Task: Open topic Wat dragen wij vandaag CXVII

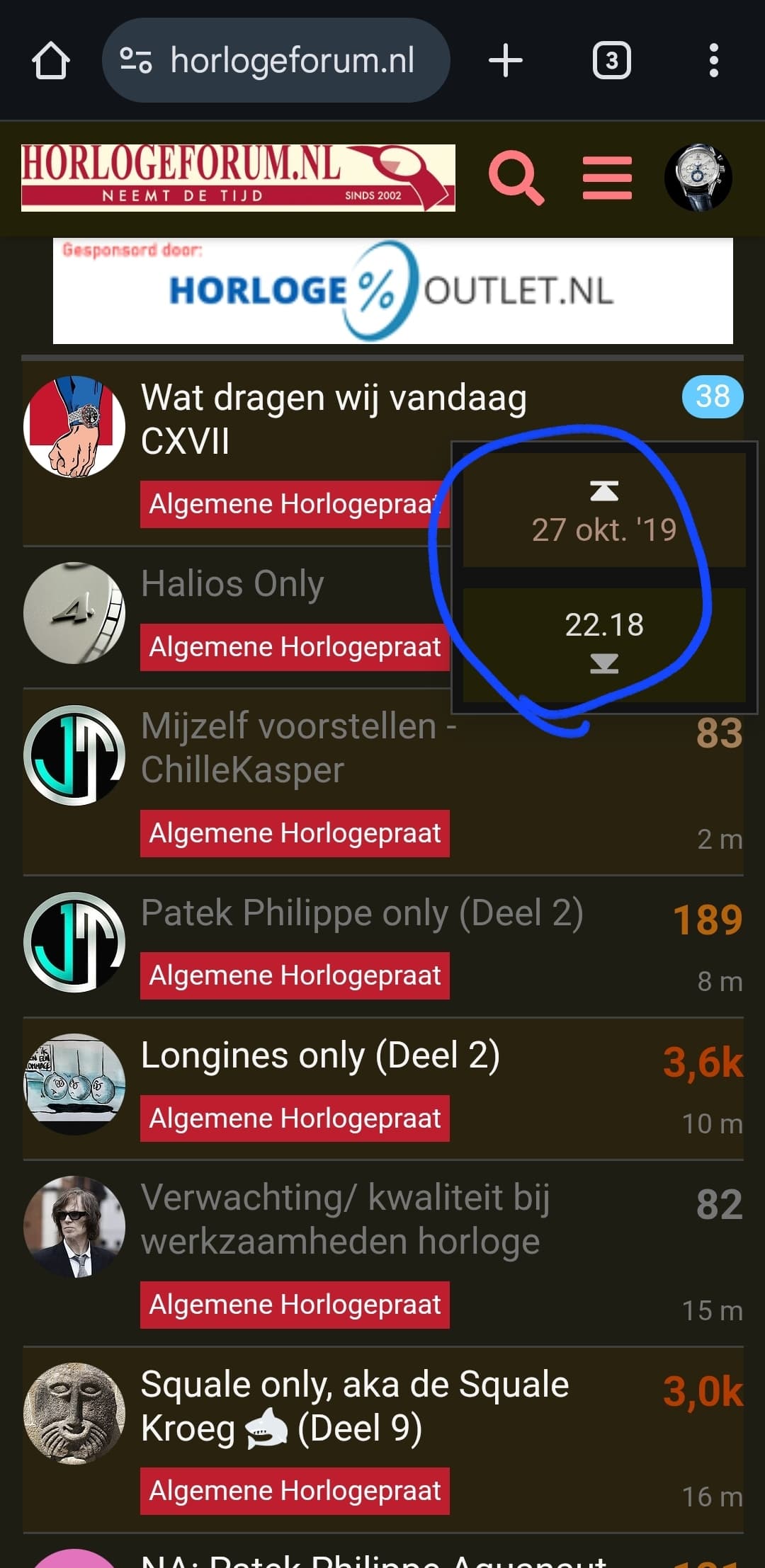Action: coord(334,419)
